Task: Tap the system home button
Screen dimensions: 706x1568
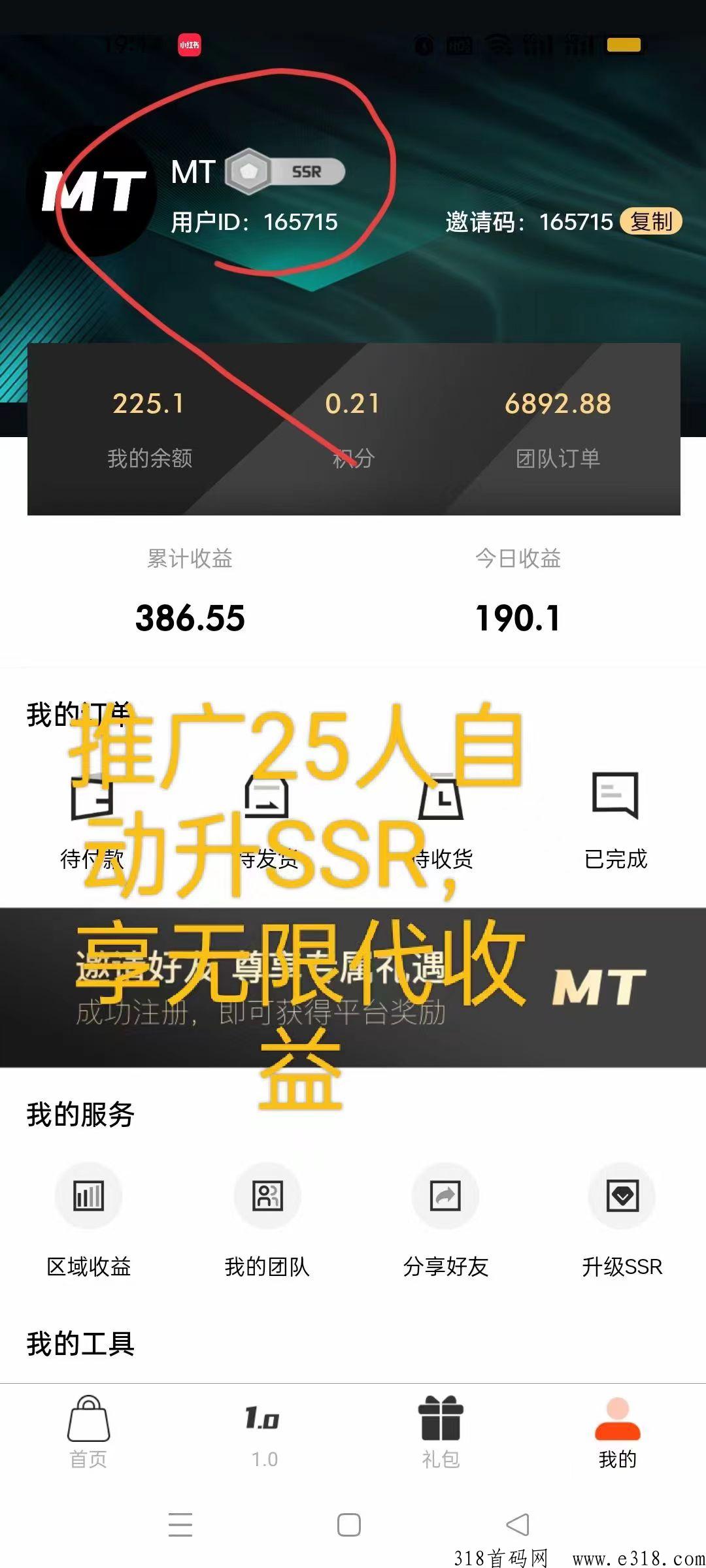Action: pos(348,1525)
